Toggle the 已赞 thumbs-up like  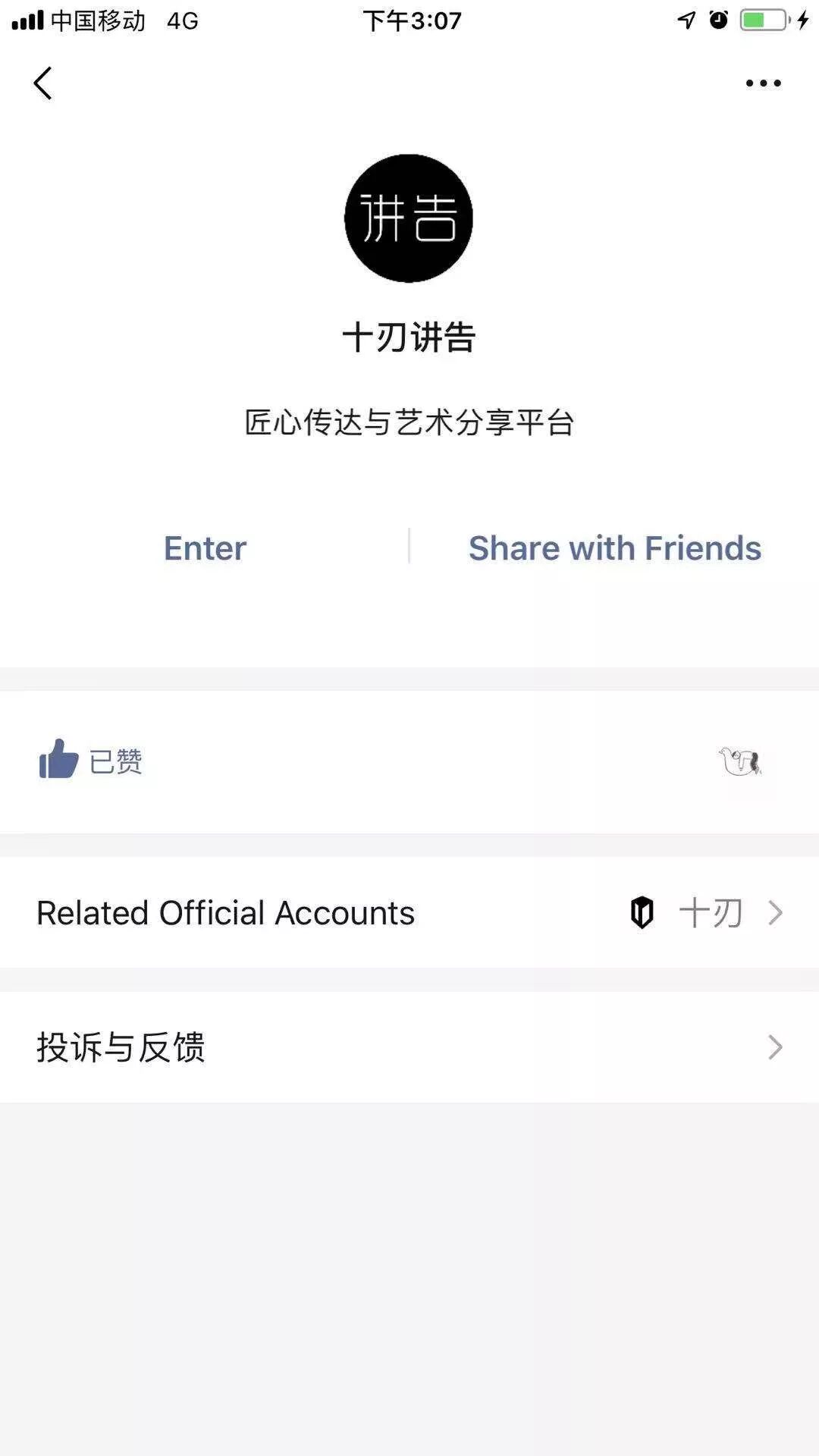[x=89, y=760]
